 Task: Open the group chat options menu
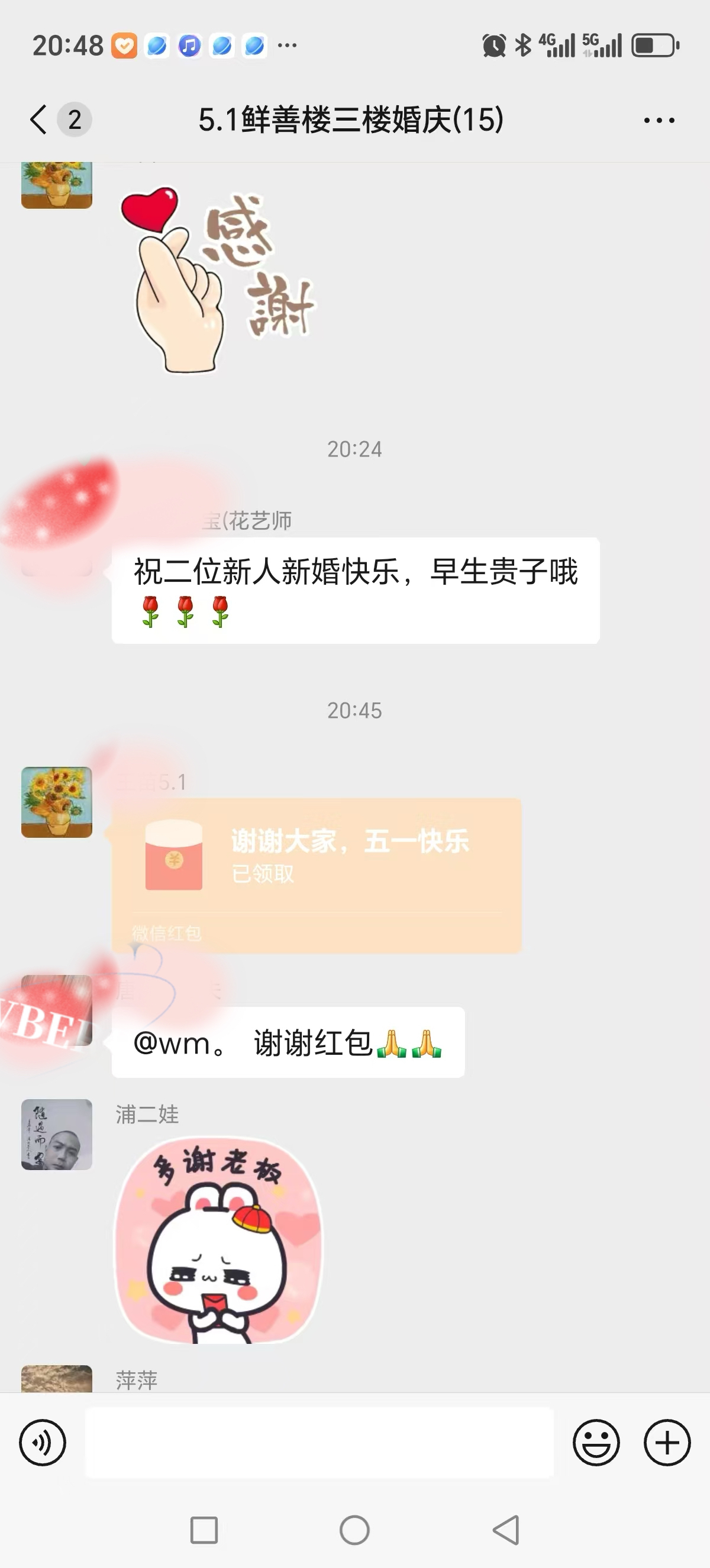coord(659,121)
